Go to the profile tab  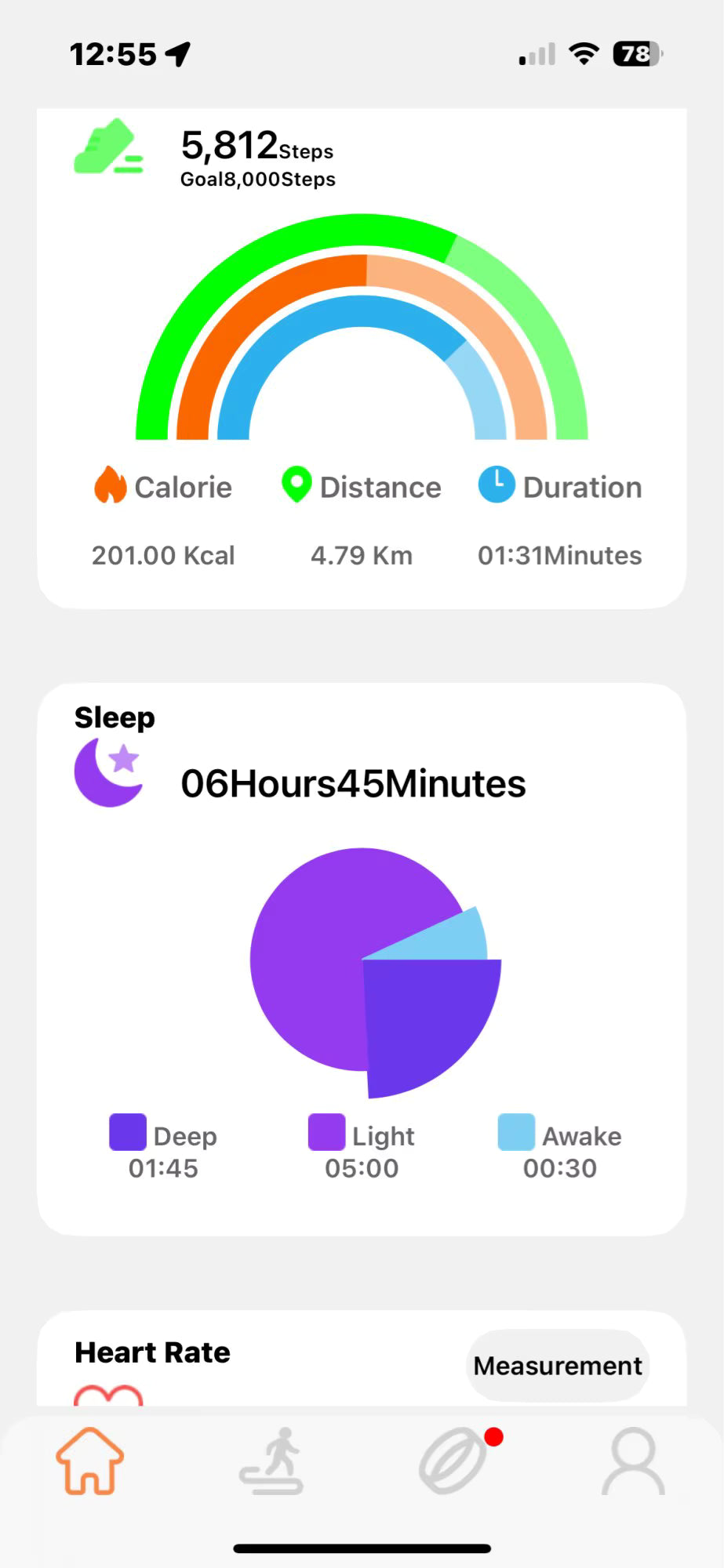click(633, 1461)
